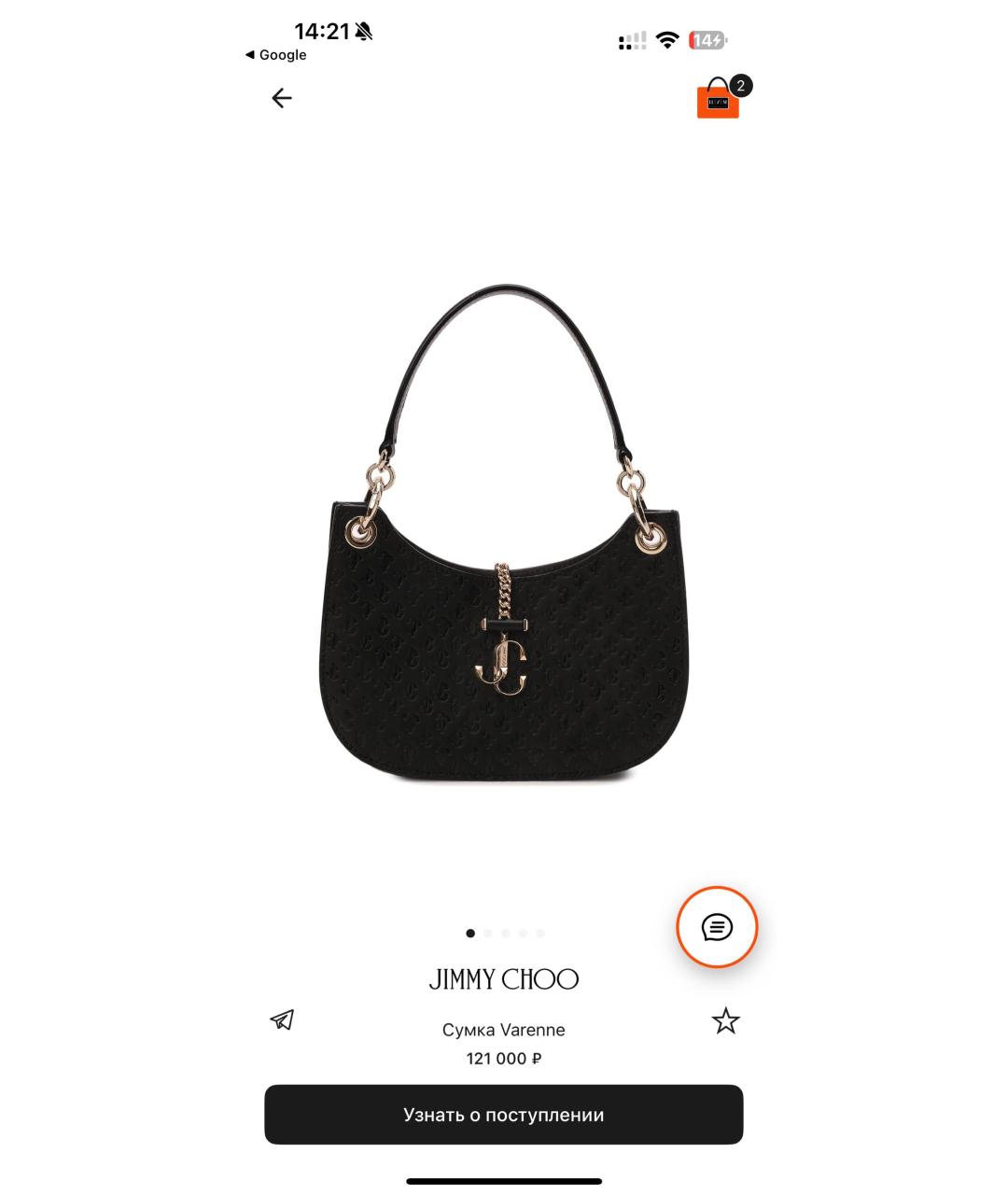Open the Jimmy Choo bag photo

click(504, 534)
